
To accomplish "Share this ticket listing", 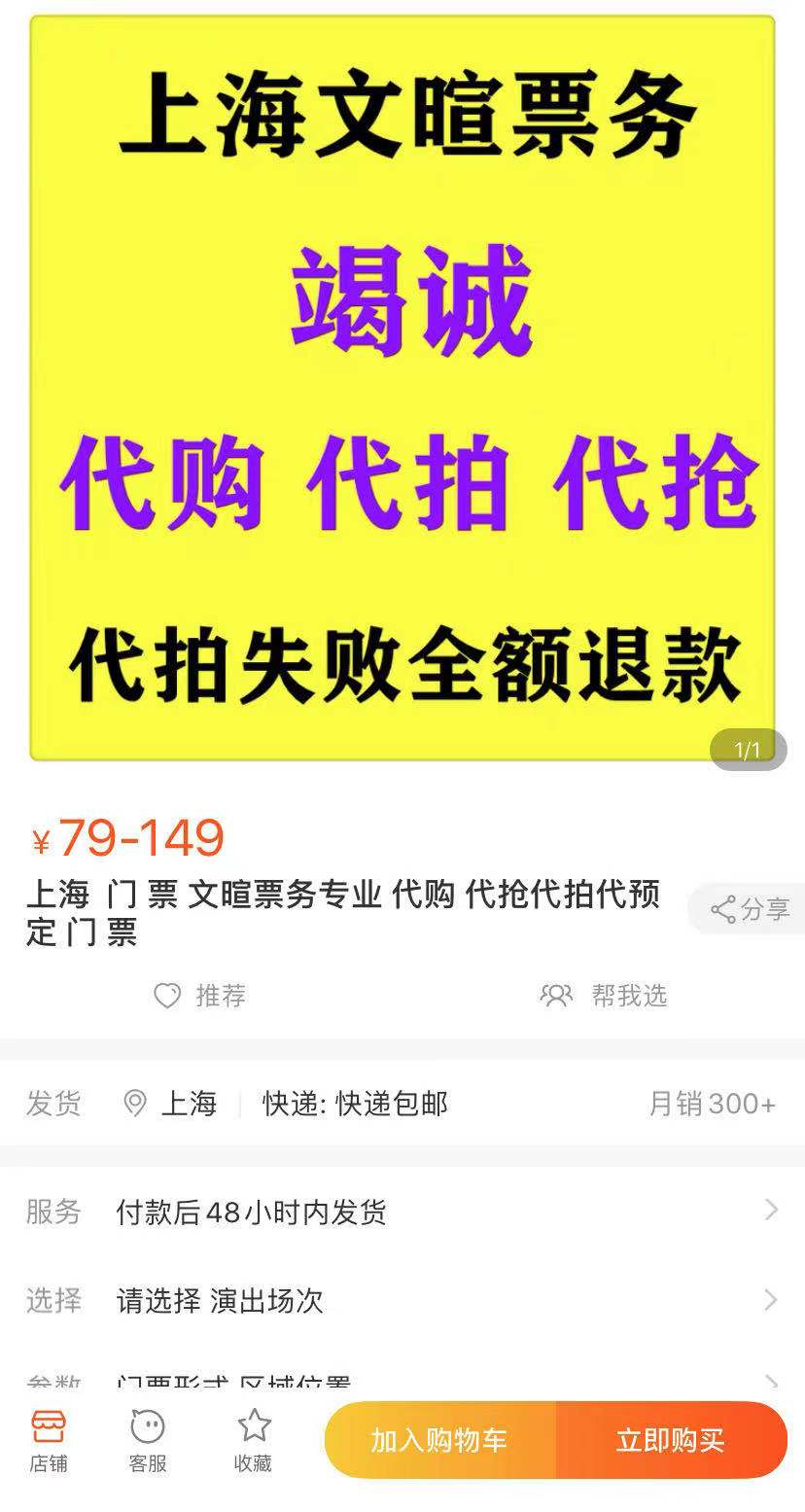I will 749,910.
